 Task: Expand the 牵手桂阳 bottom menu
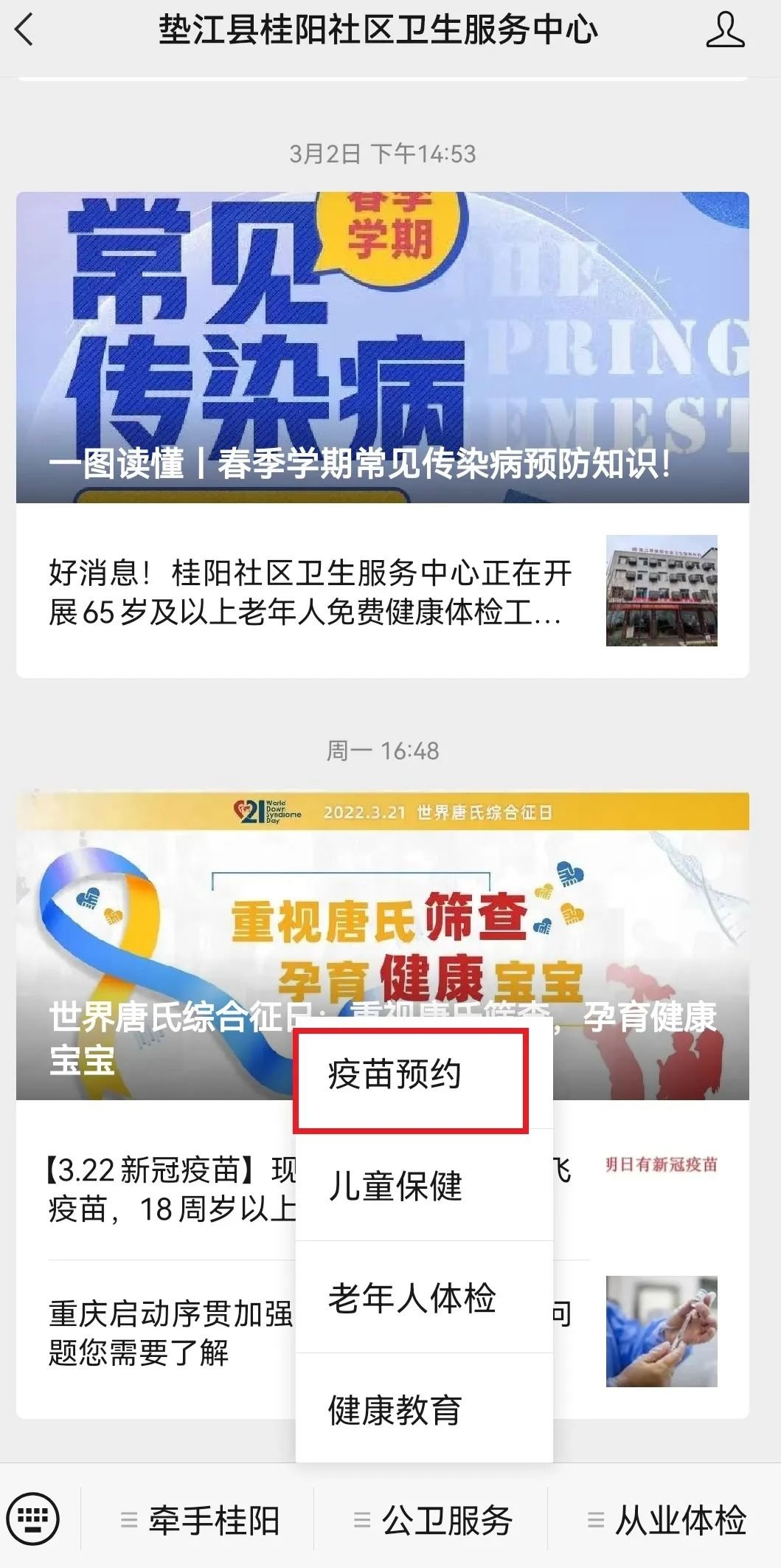pyautogui.click(x=199, y=1521)
